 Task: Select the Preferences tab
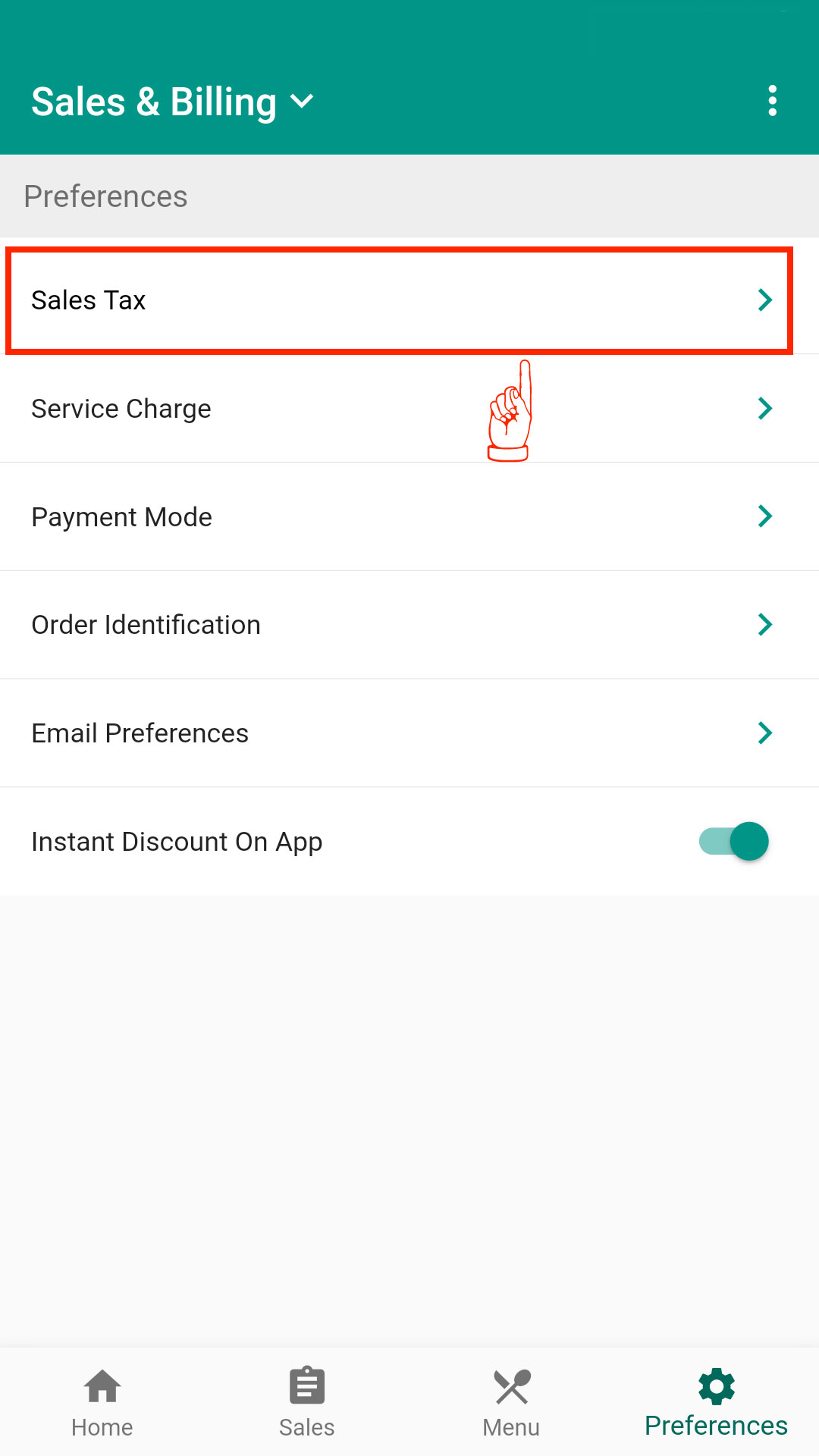(716, 1403)
